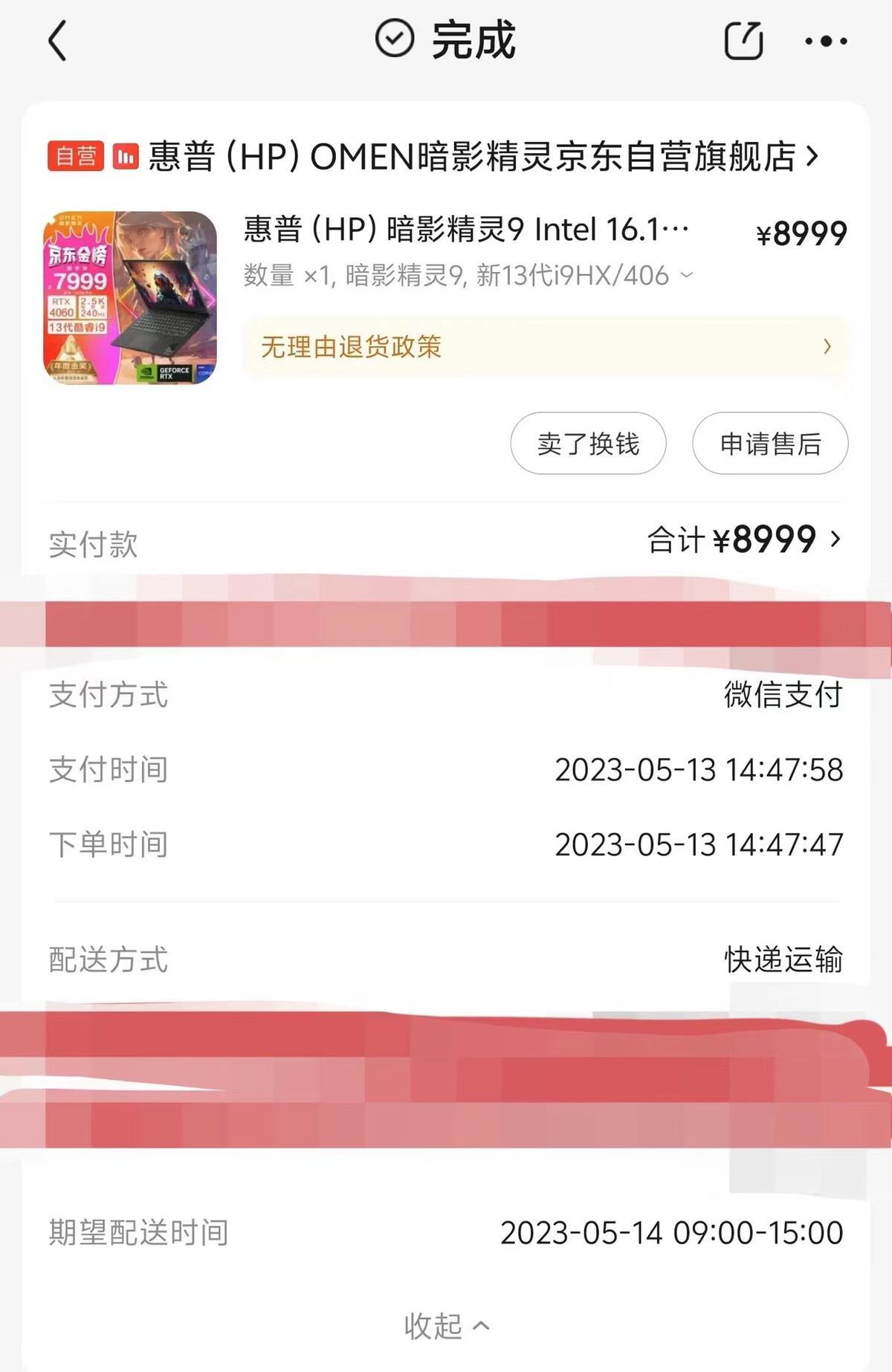Open the 暗影精灵9 product thumbnail

(130, 298)
